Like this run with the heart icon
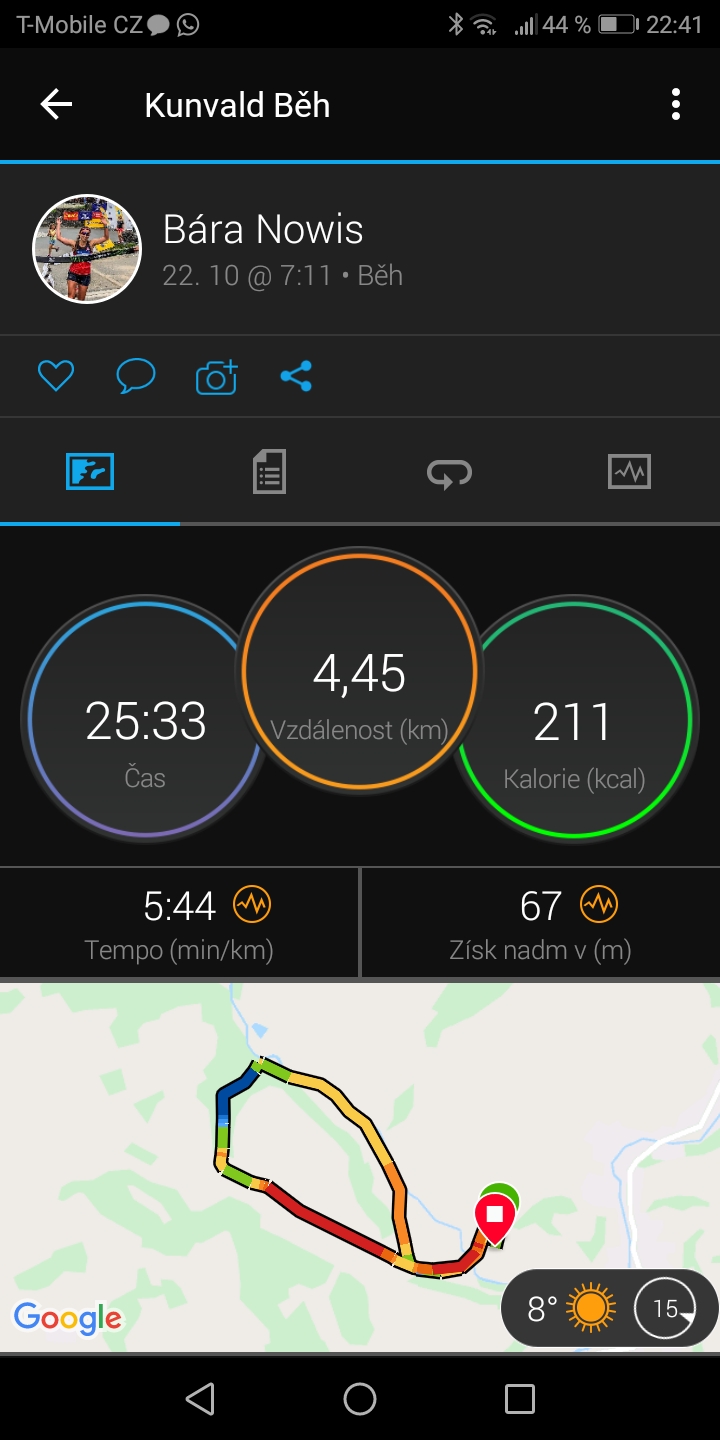 tap(56, 376)
